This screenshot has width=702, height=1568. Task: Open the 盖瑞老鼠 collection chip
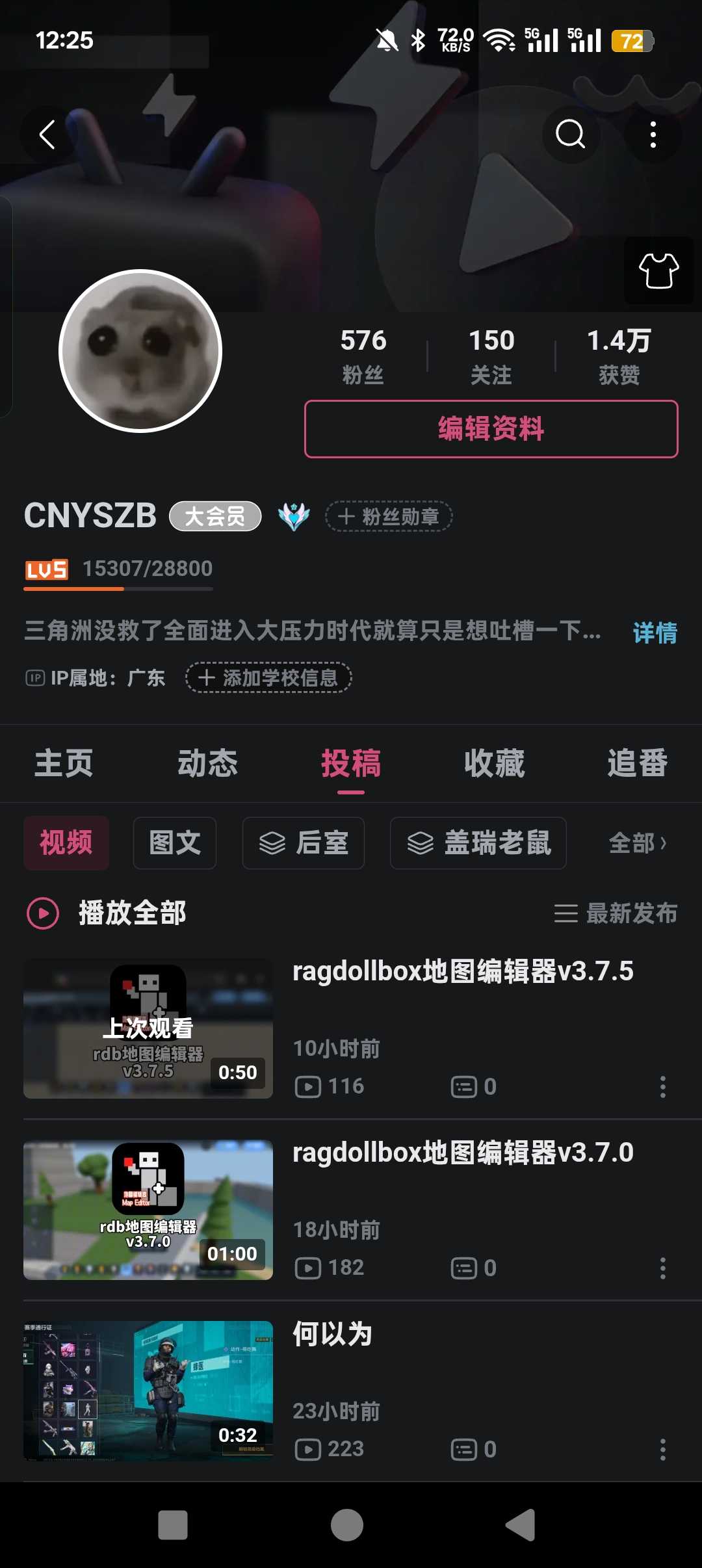(478, 843)
